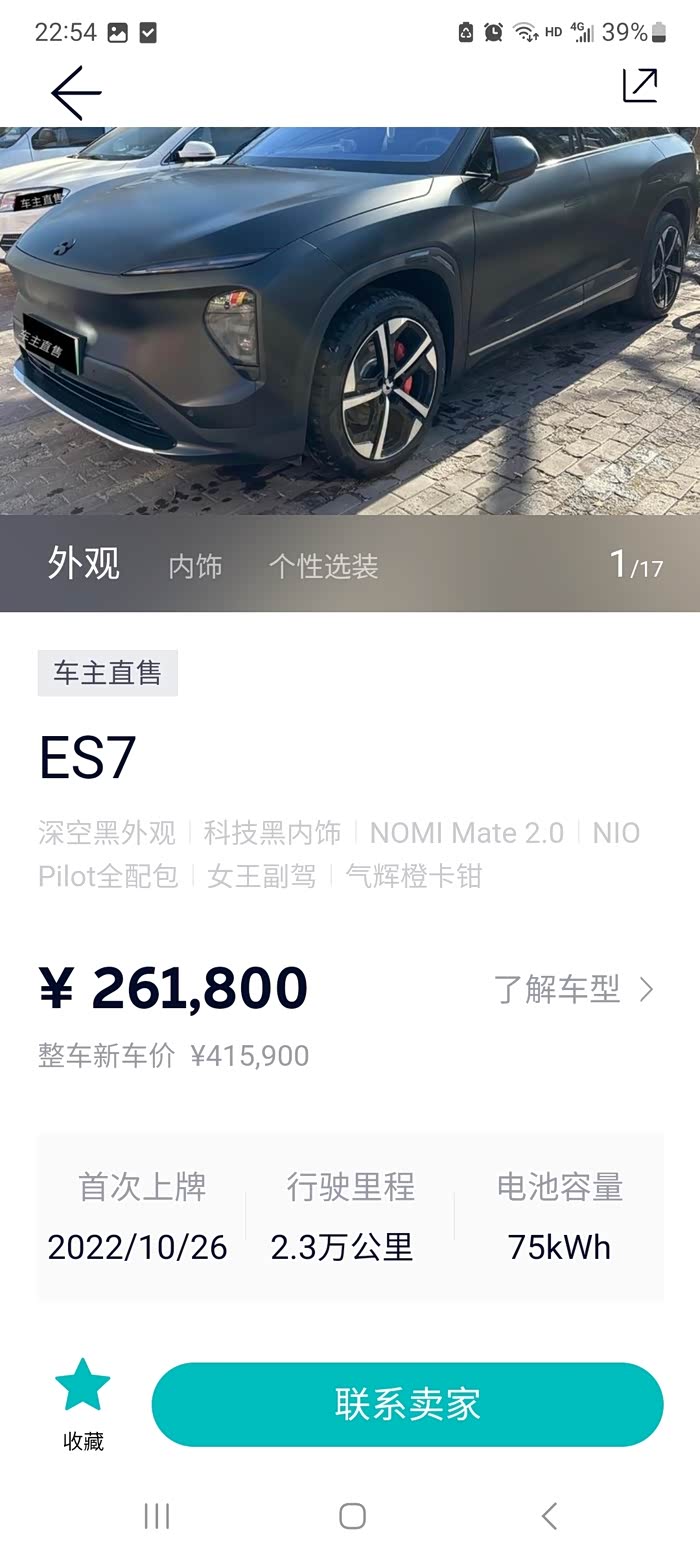Screen dimensions: 700x1555
Task: Go back using the top arrow
Action: pyautogui.click(x=76, y=92)
